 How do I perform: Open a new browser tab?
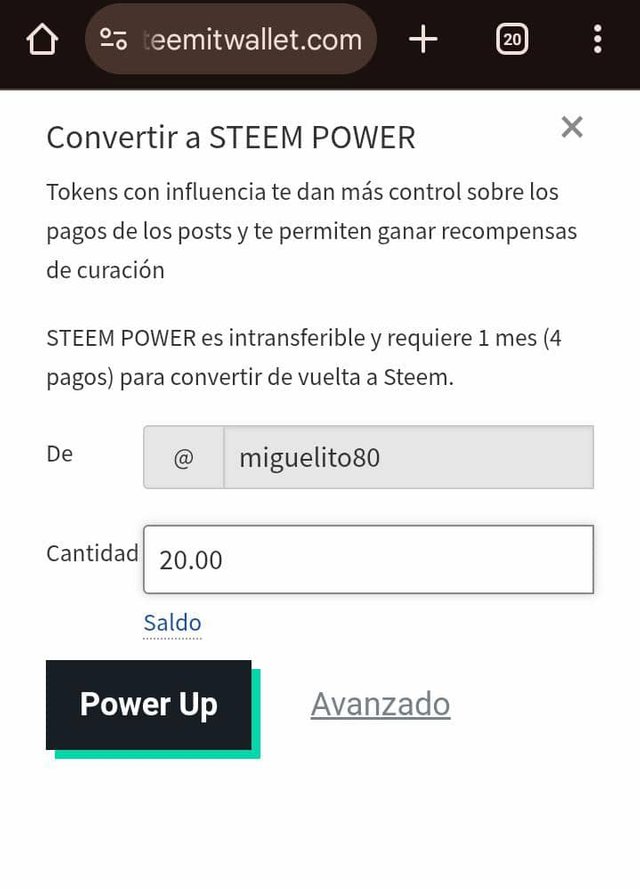point(423,40)
